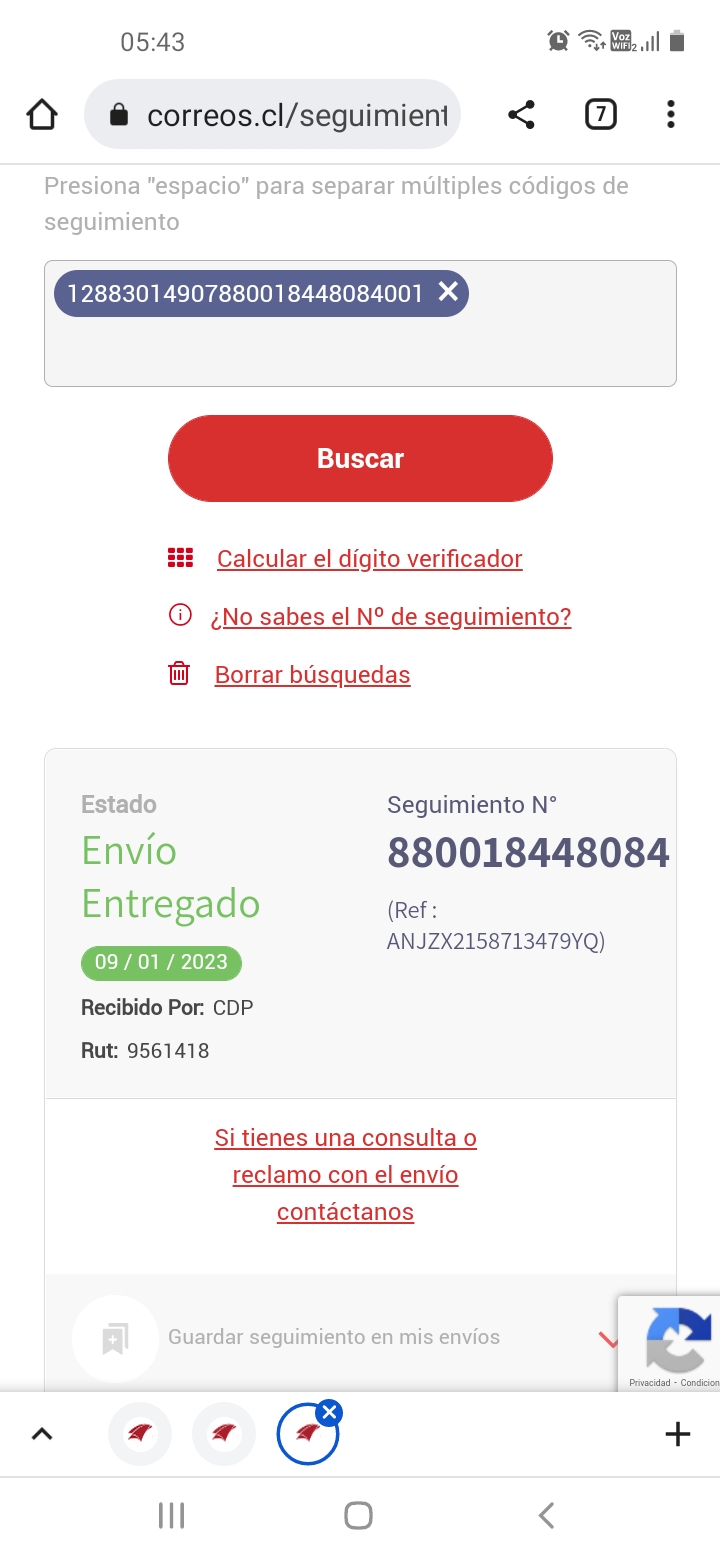Open Calcular el dígito verificador link
The image size is (720, 1560).
[x=370, y=558]
